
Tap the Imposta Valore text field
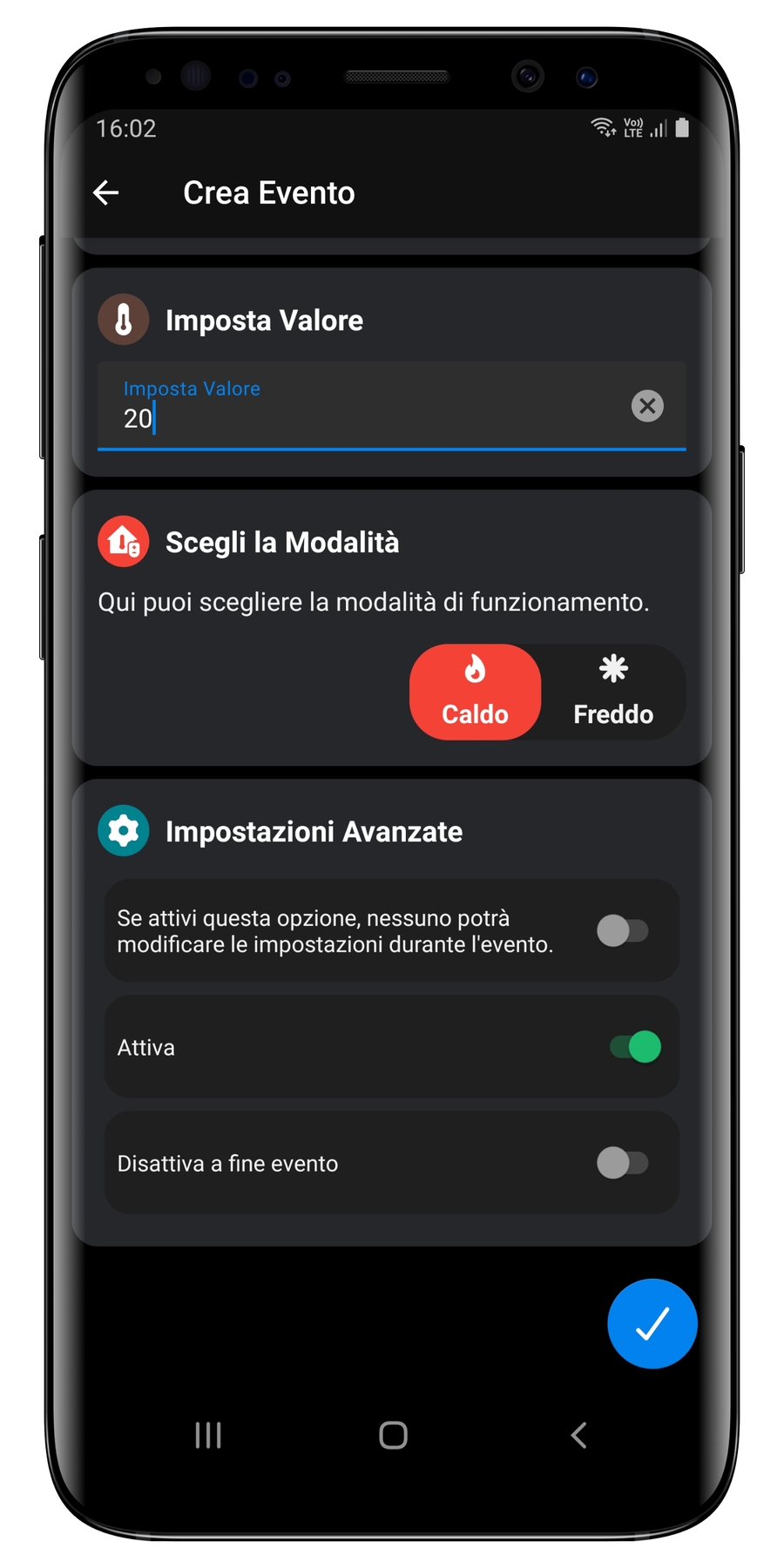coord(366,408)
